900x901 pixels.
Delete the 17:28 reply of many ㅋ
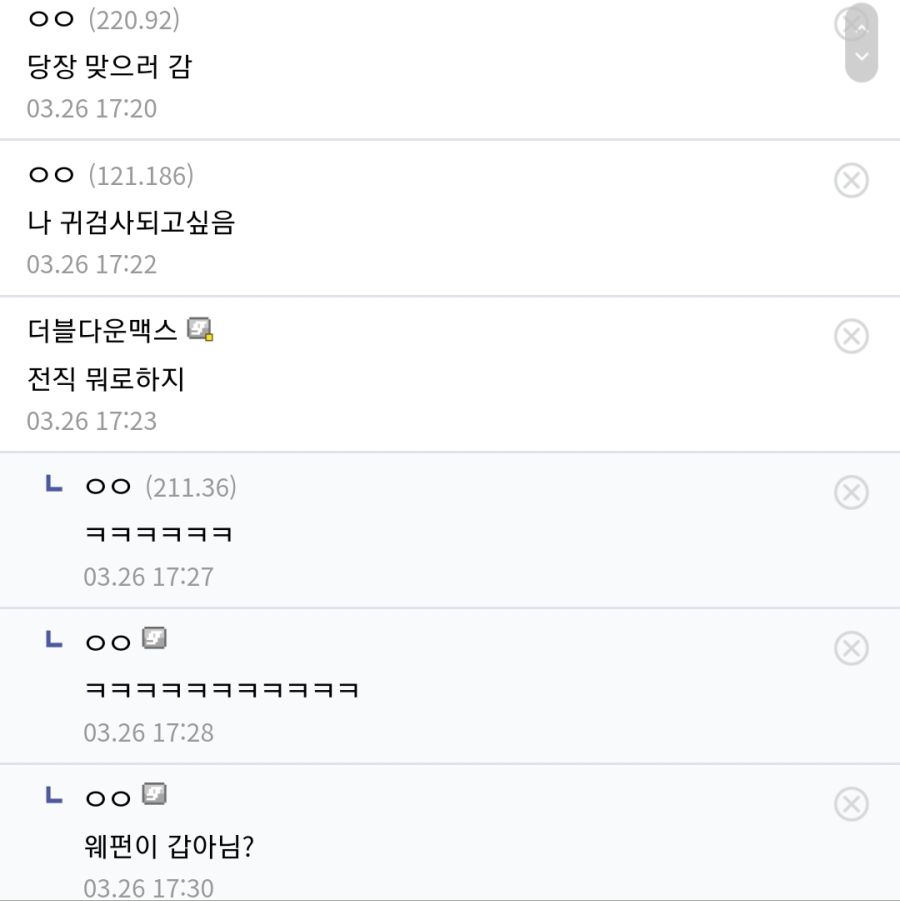[x=851, y=649]
